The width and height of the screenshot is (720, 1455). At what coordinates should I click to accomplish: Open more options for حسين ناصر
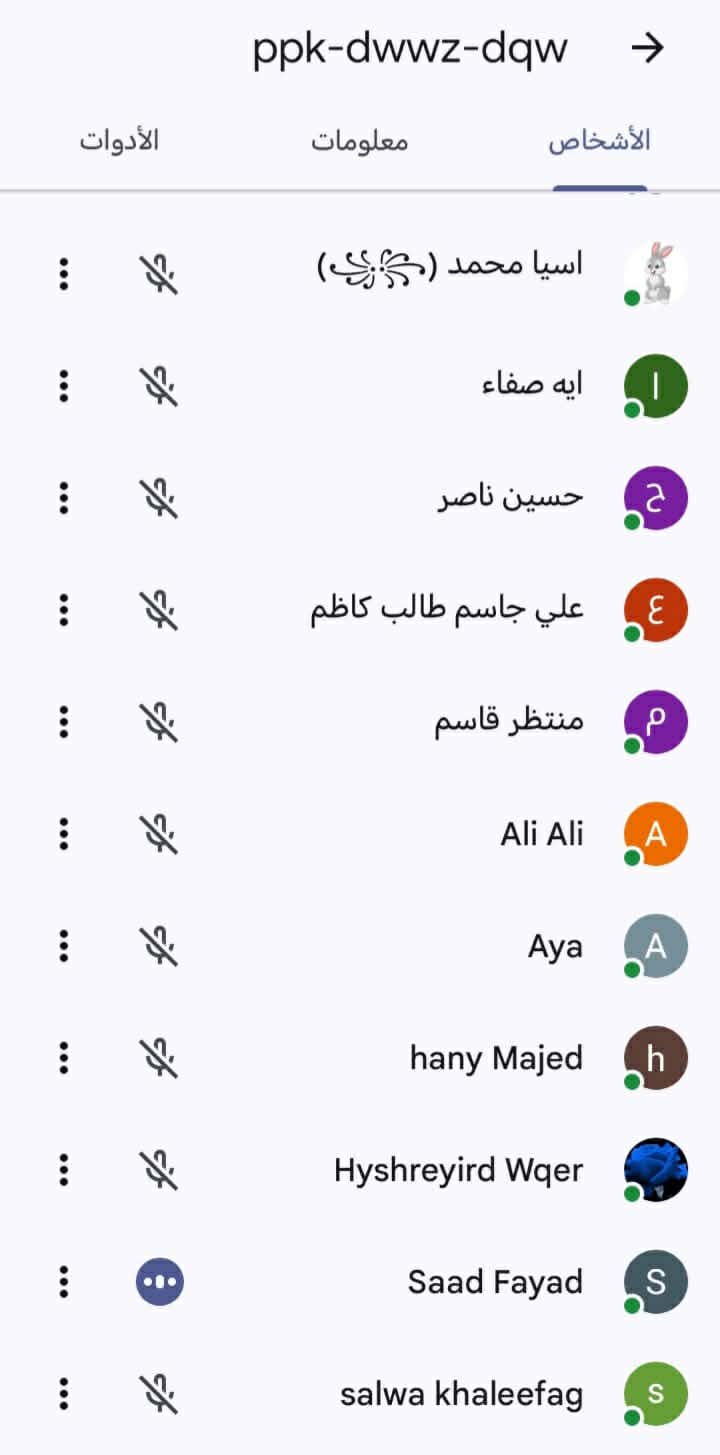tap(64, 498)
